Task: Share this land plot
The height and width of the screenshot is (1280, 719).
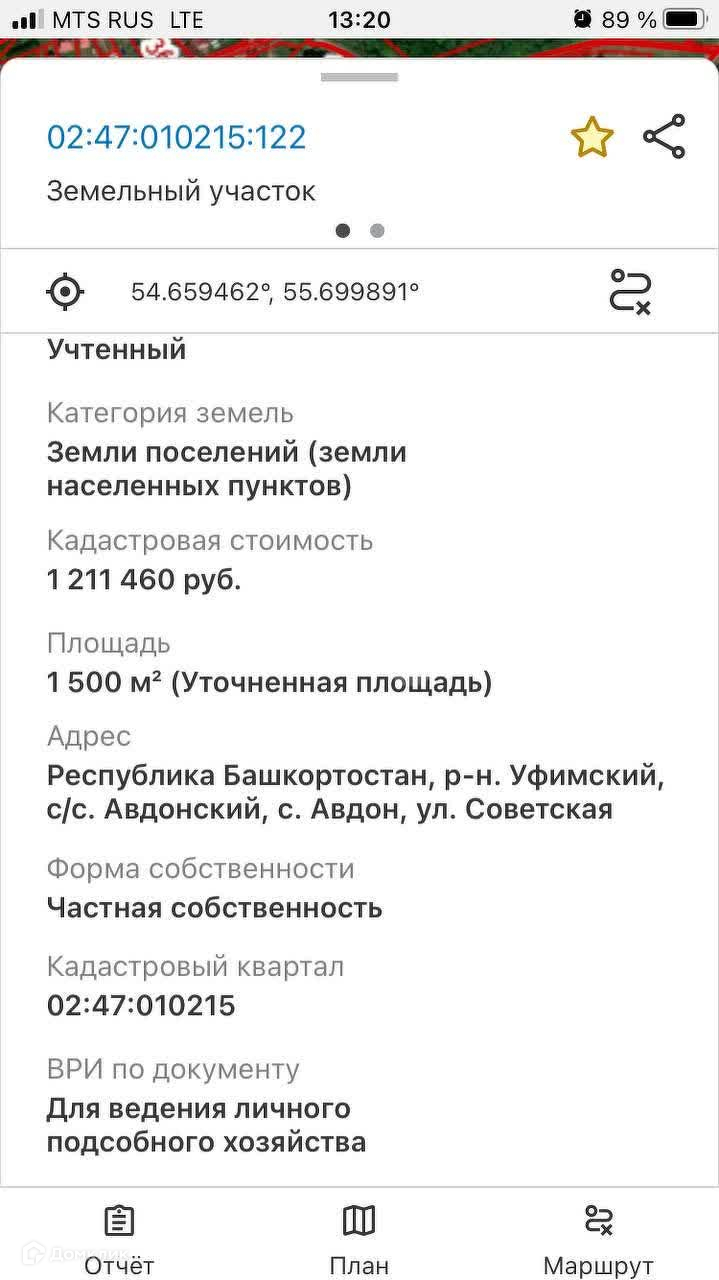Action: click(664, 137)
